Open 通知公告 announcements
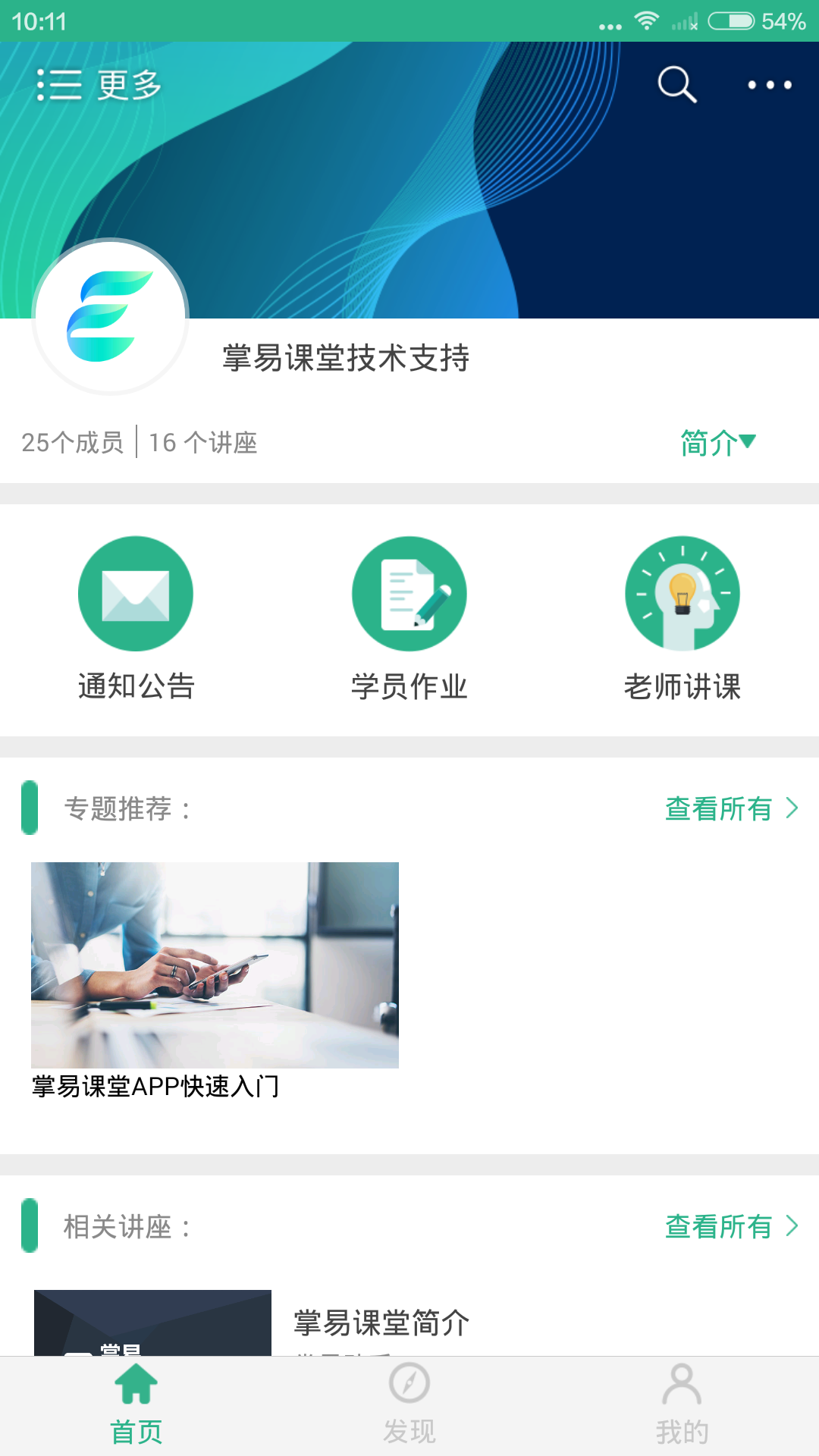The image size is (819, 1456). click(136, 619)
